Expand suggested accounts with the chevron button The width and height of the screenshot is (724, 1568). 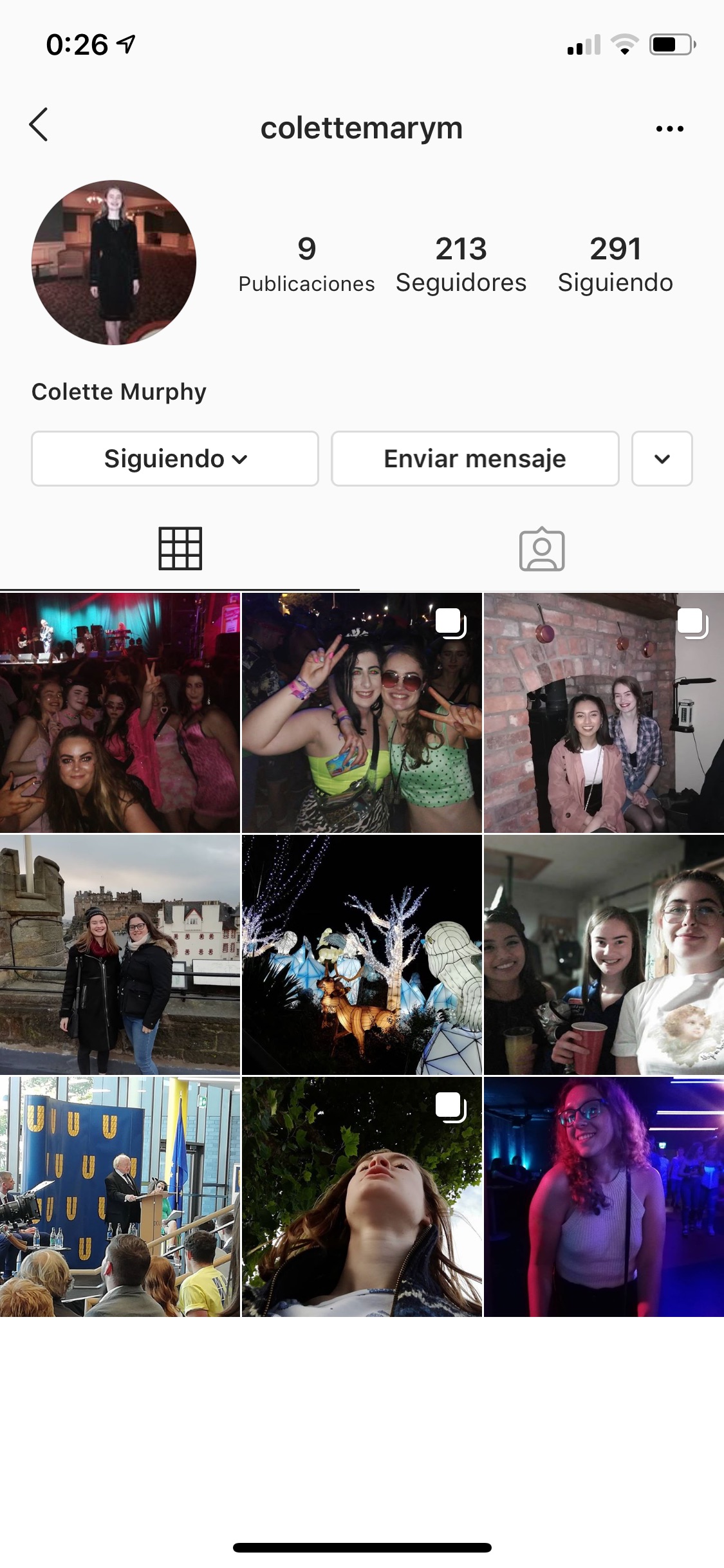pos(662,459)
